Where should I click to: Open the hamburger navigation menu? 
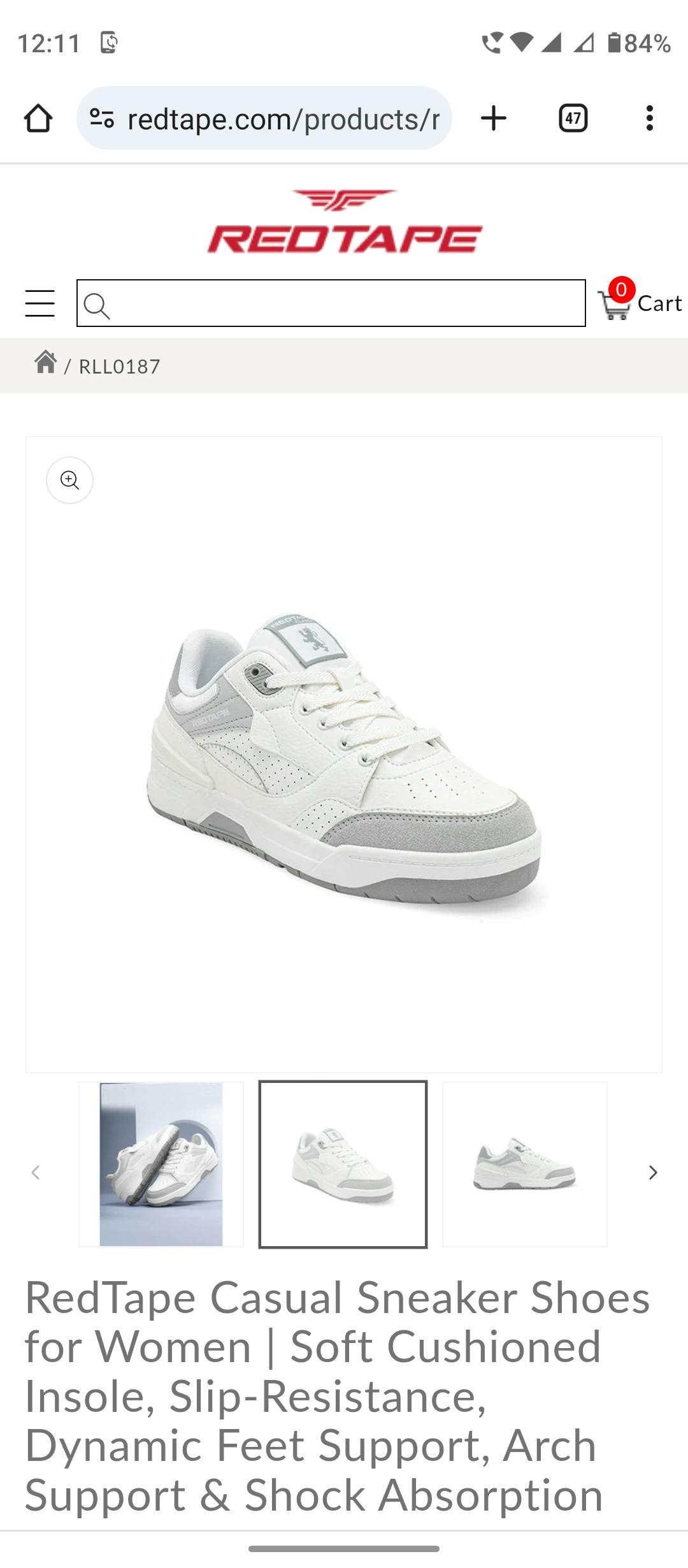(x=39, y=303)
